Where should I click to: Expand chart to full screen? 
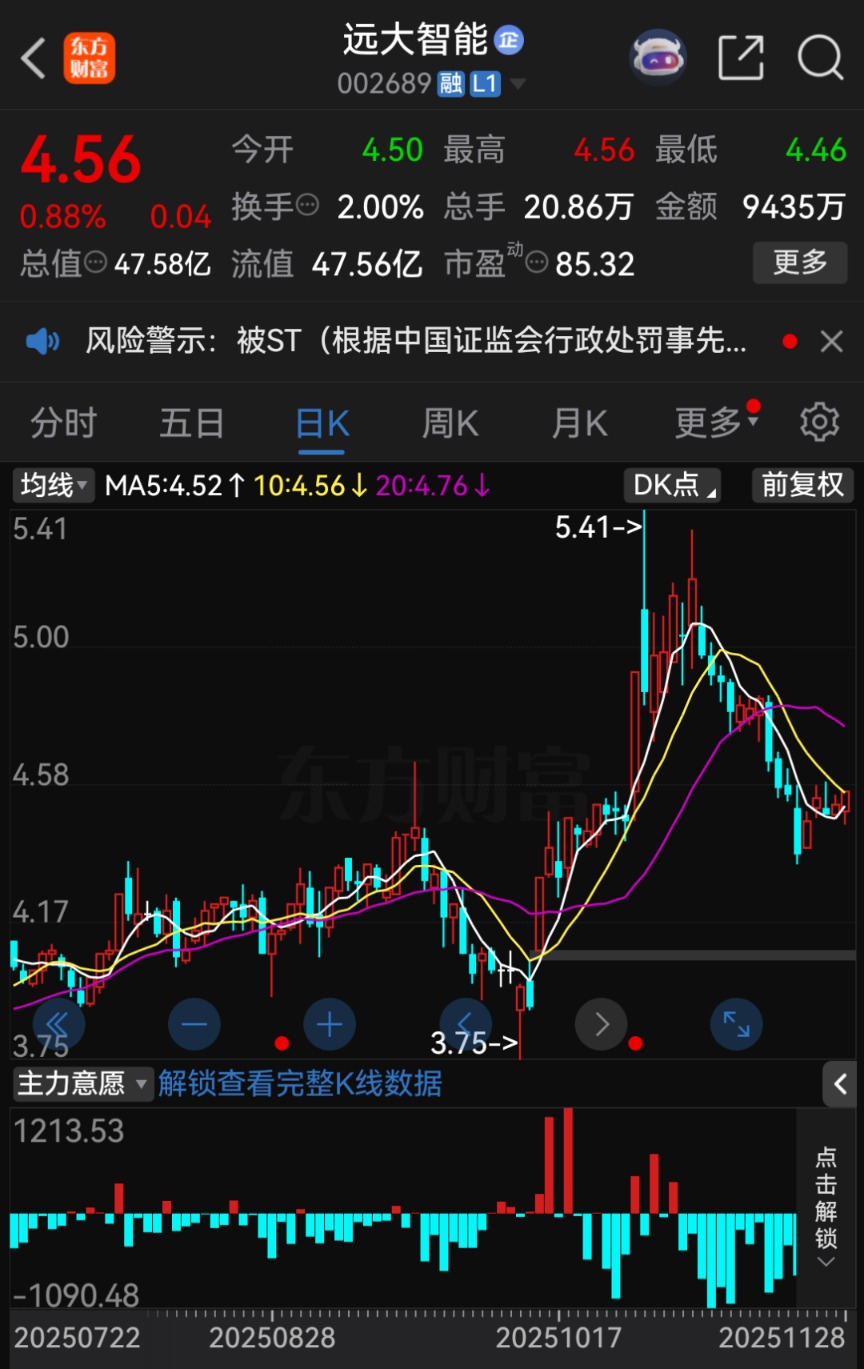tap(736, 1024)
